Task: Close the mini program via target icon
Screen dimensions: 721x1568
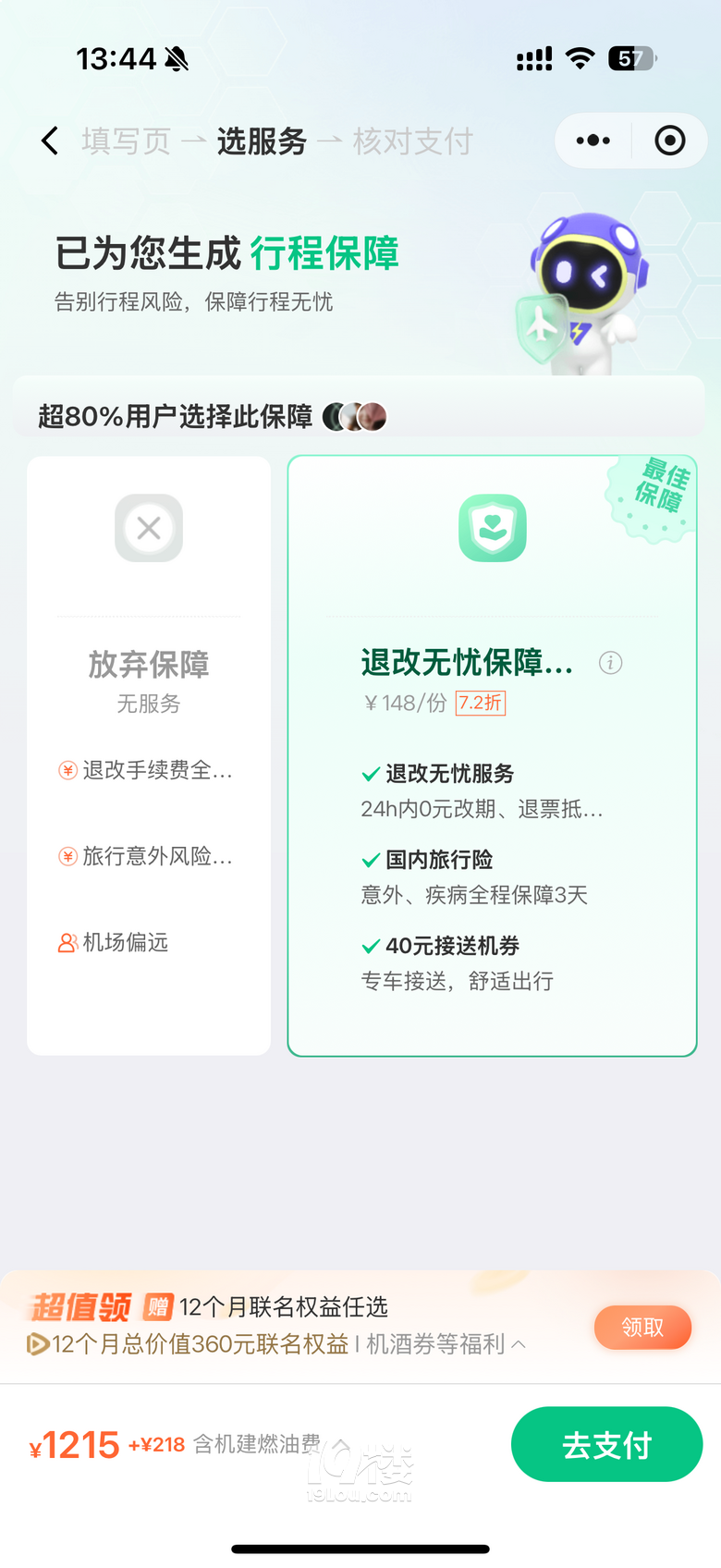Action: click(x=669, y=141)
